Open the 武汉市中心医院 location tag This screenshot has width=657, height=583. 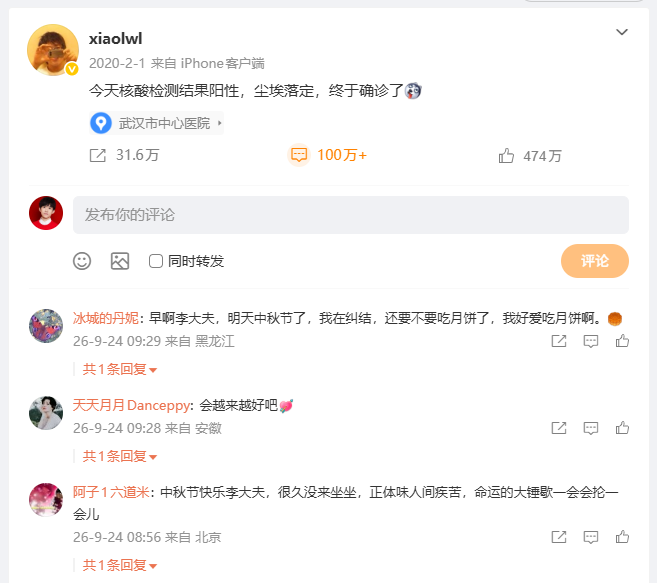[156, 123]
